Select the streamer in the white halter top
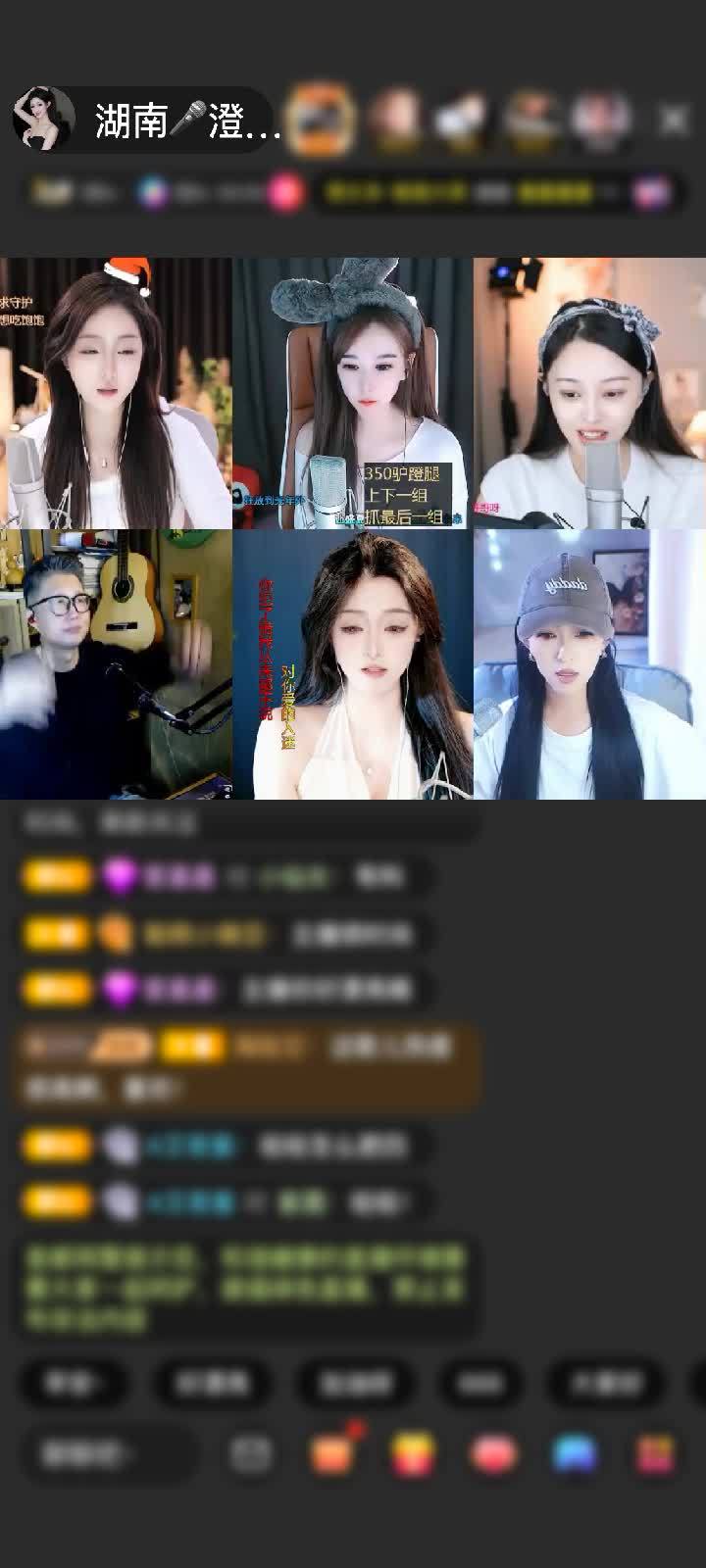 click(x=352, y=664)
